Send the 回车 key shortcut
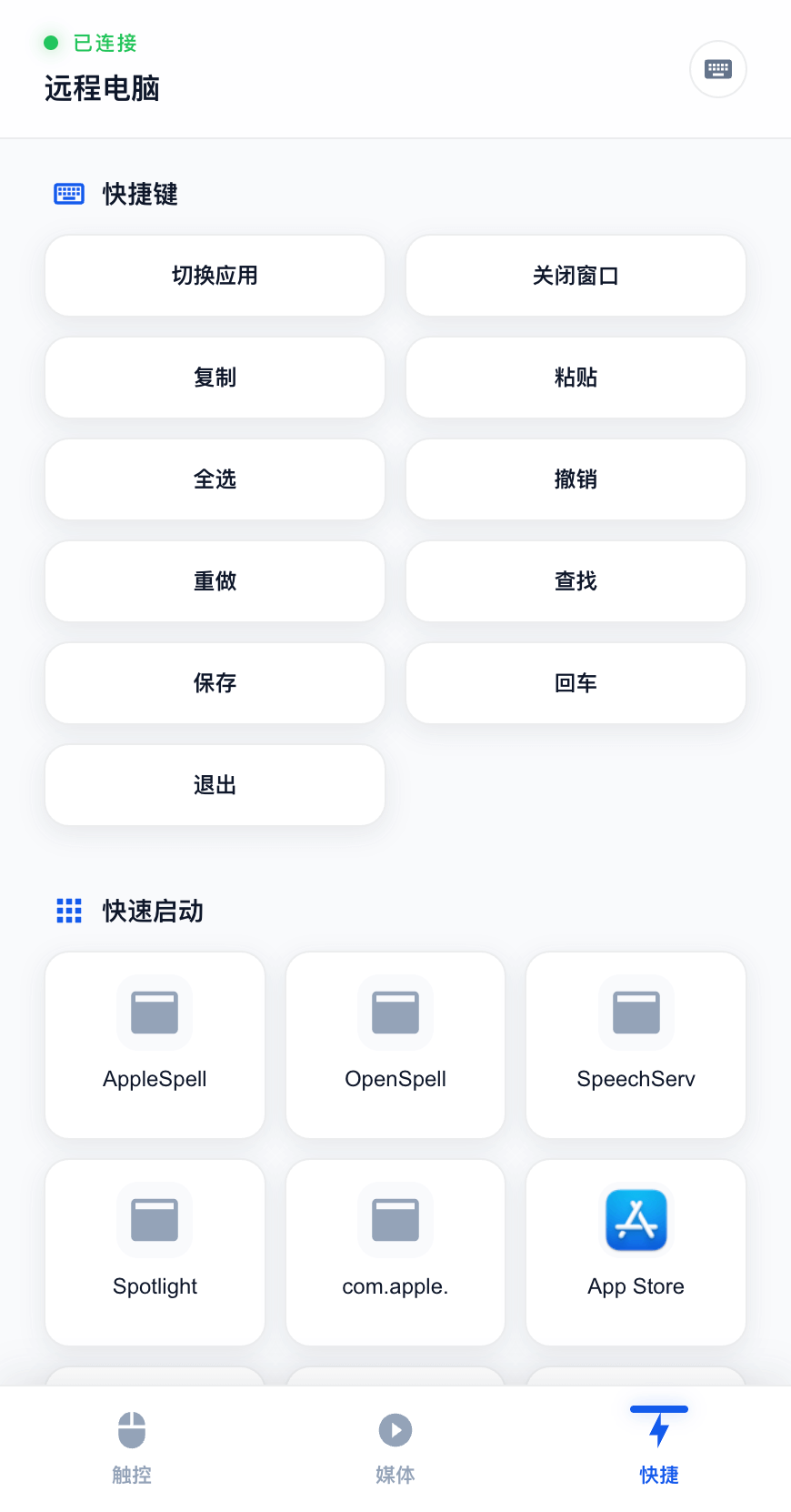Screen dimensions: 791x1512 pos(576,683)
